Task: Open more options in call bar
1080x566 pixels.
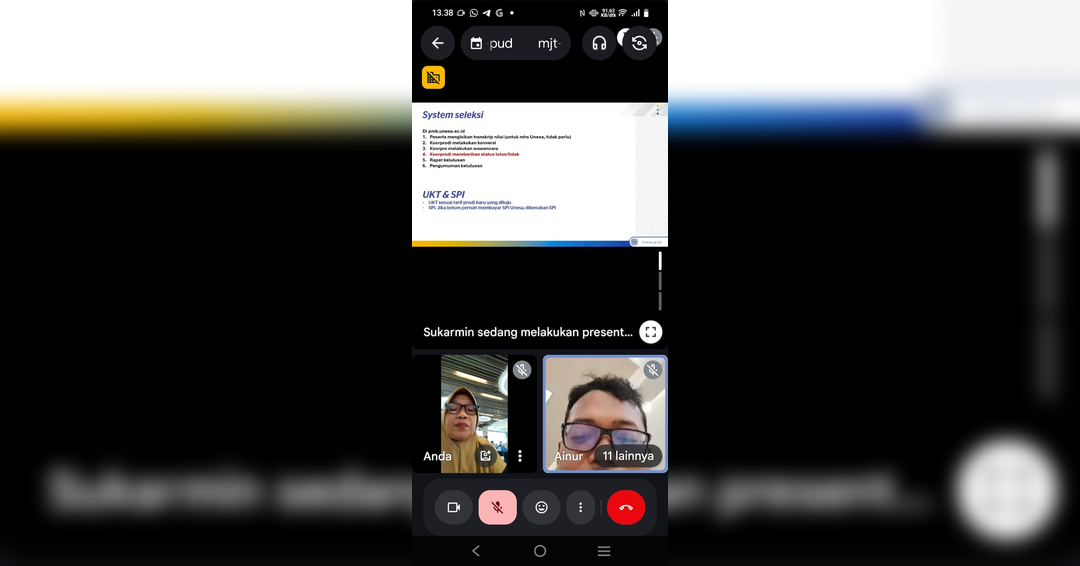Action: point(580,507)
